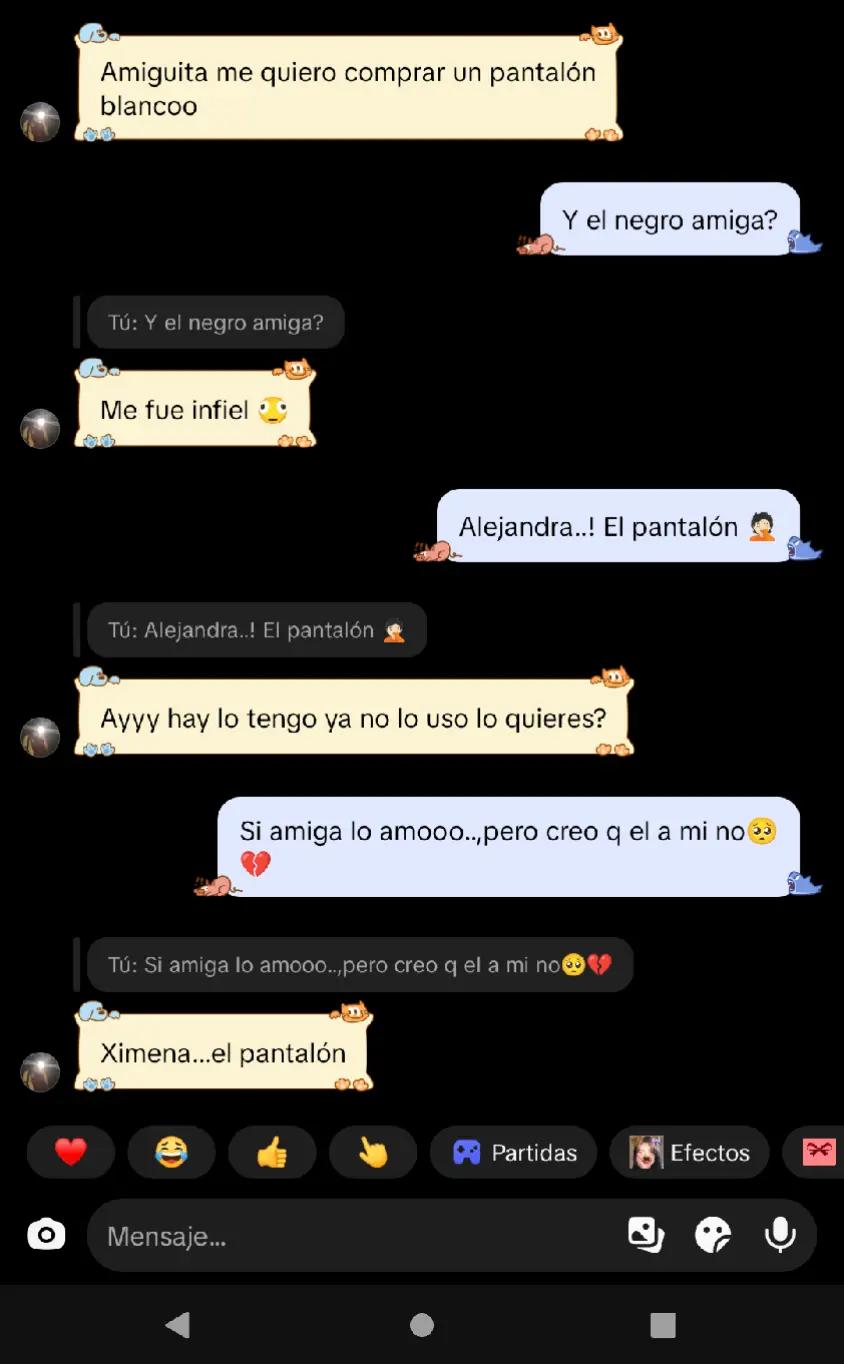The height and width of the screenshot is (1364, 844).
Task: Send the pointing hand quick reaction
Action: pos(373,1152)
